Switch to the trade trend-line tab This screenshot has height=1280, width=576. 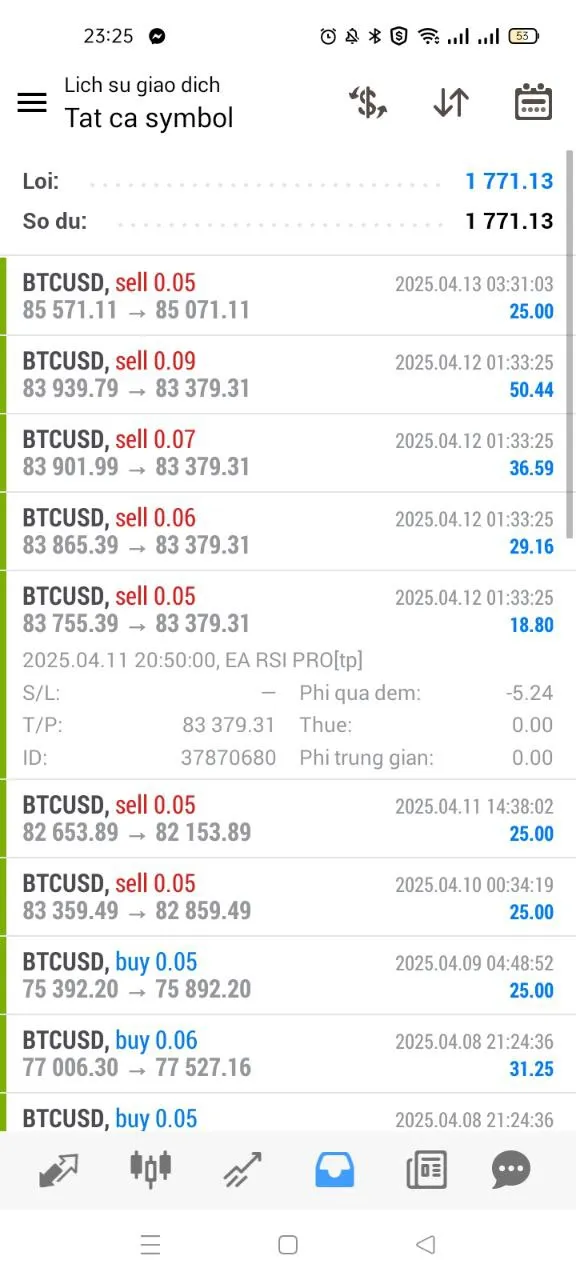click(x=243, y=1169)
